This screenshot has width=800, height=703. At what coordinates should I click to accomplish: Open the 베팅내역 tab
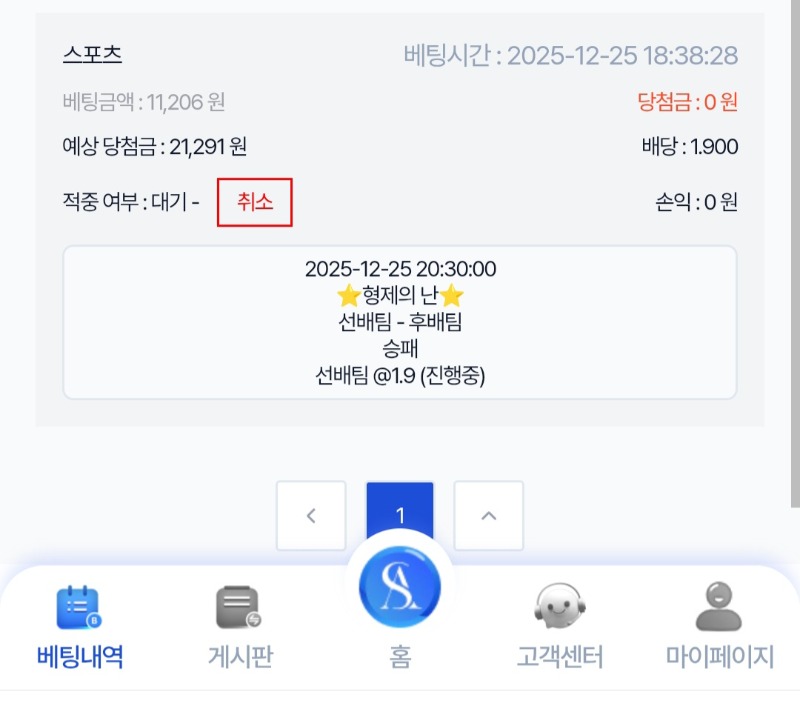80,627
